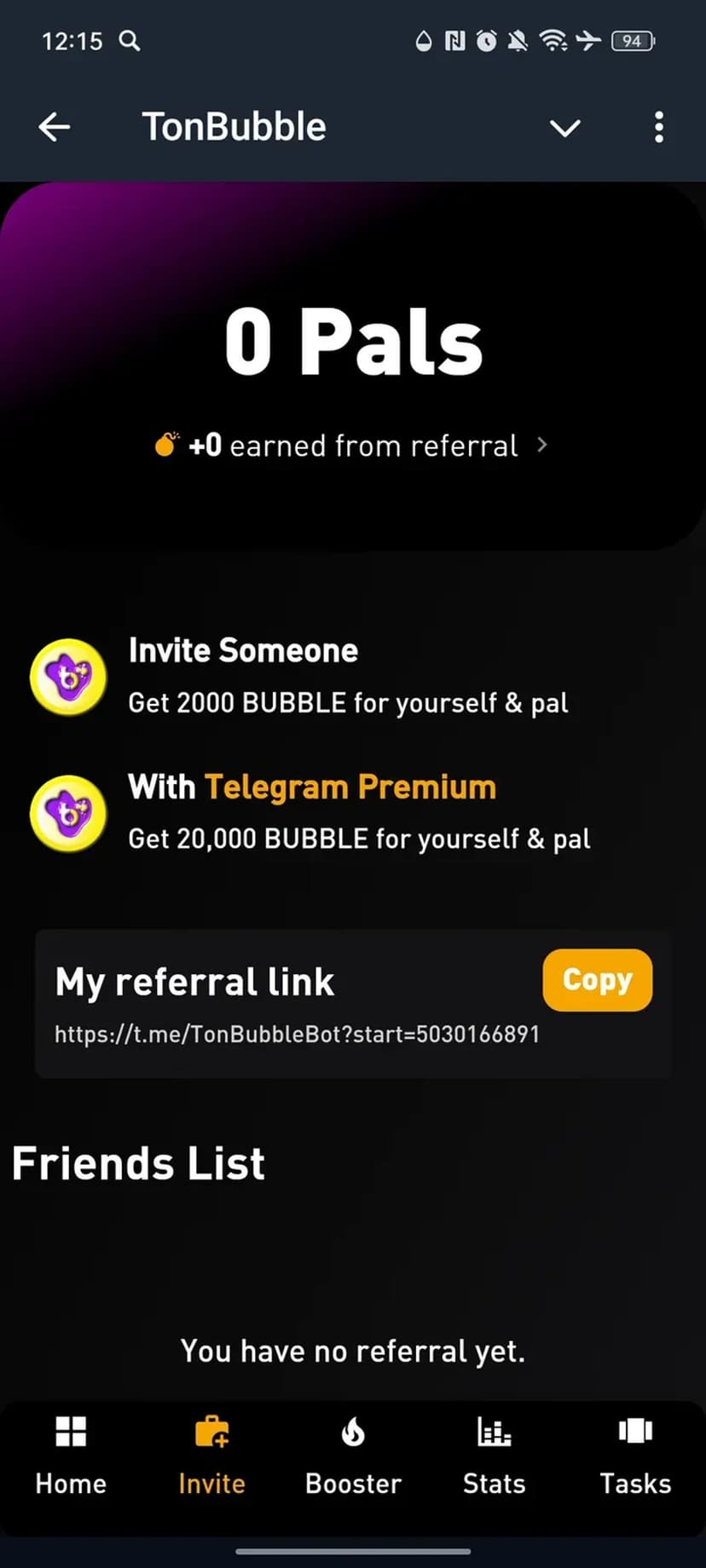The height and width of the screenshot is (1568, 706).
Task: Select the Invite tab
Action: [x=211, y=1456]
